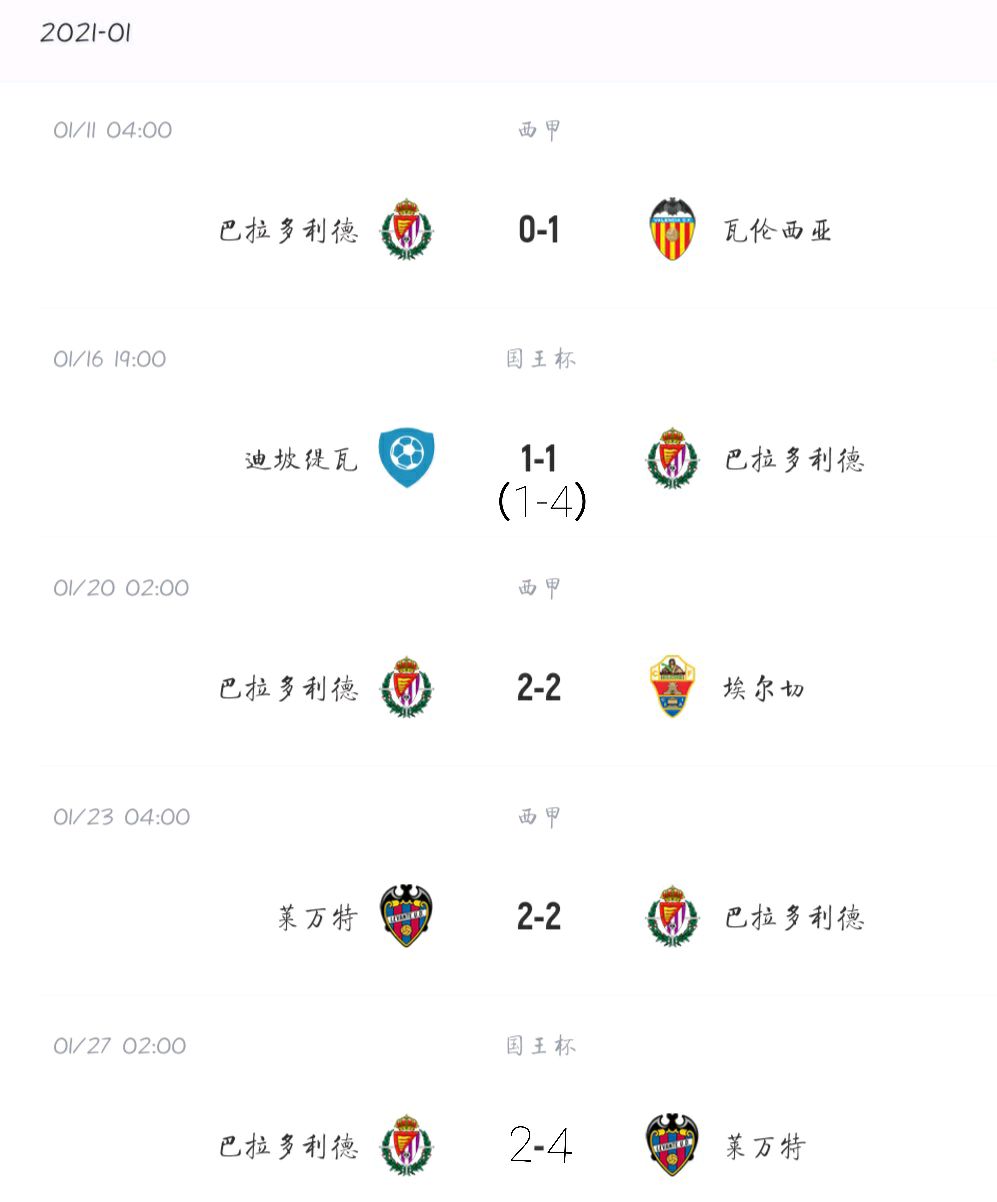The height and width of the screenshot is (1202, 997).
Task: Open the Valladolid vs Valencia match on 01/11
Action: tap(538, 230)
